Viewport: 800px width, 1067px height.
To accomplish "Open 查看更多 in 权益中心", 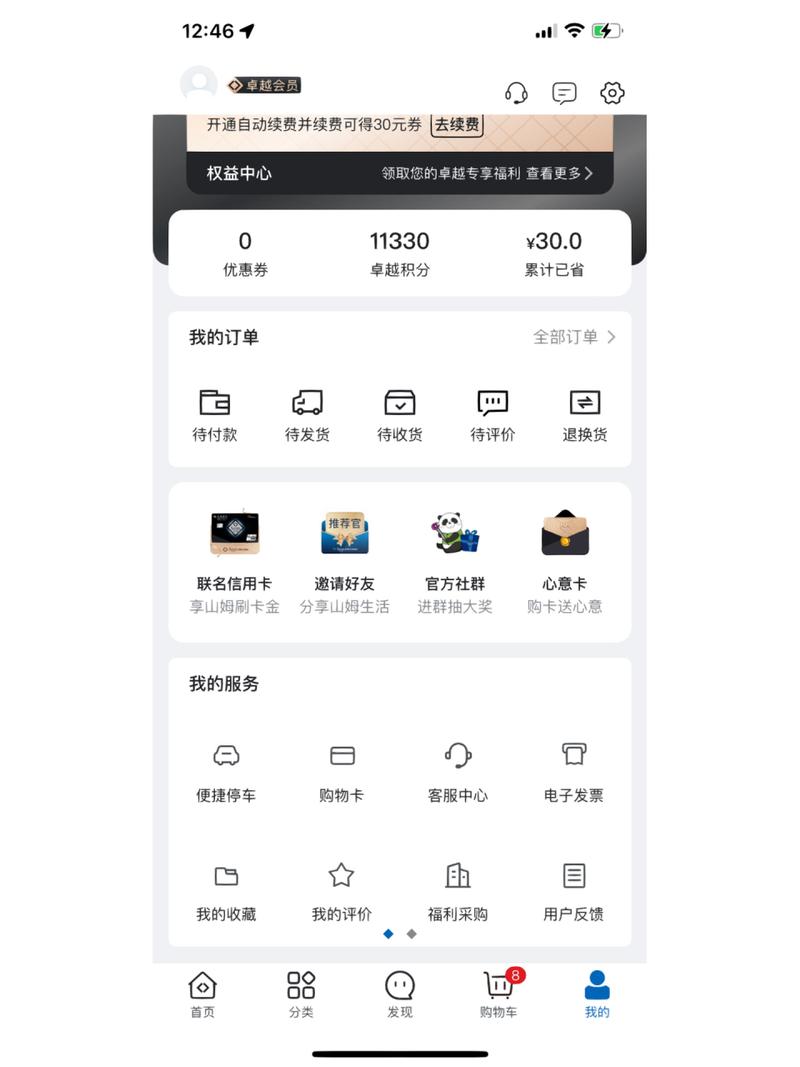I will pos(559,173).
